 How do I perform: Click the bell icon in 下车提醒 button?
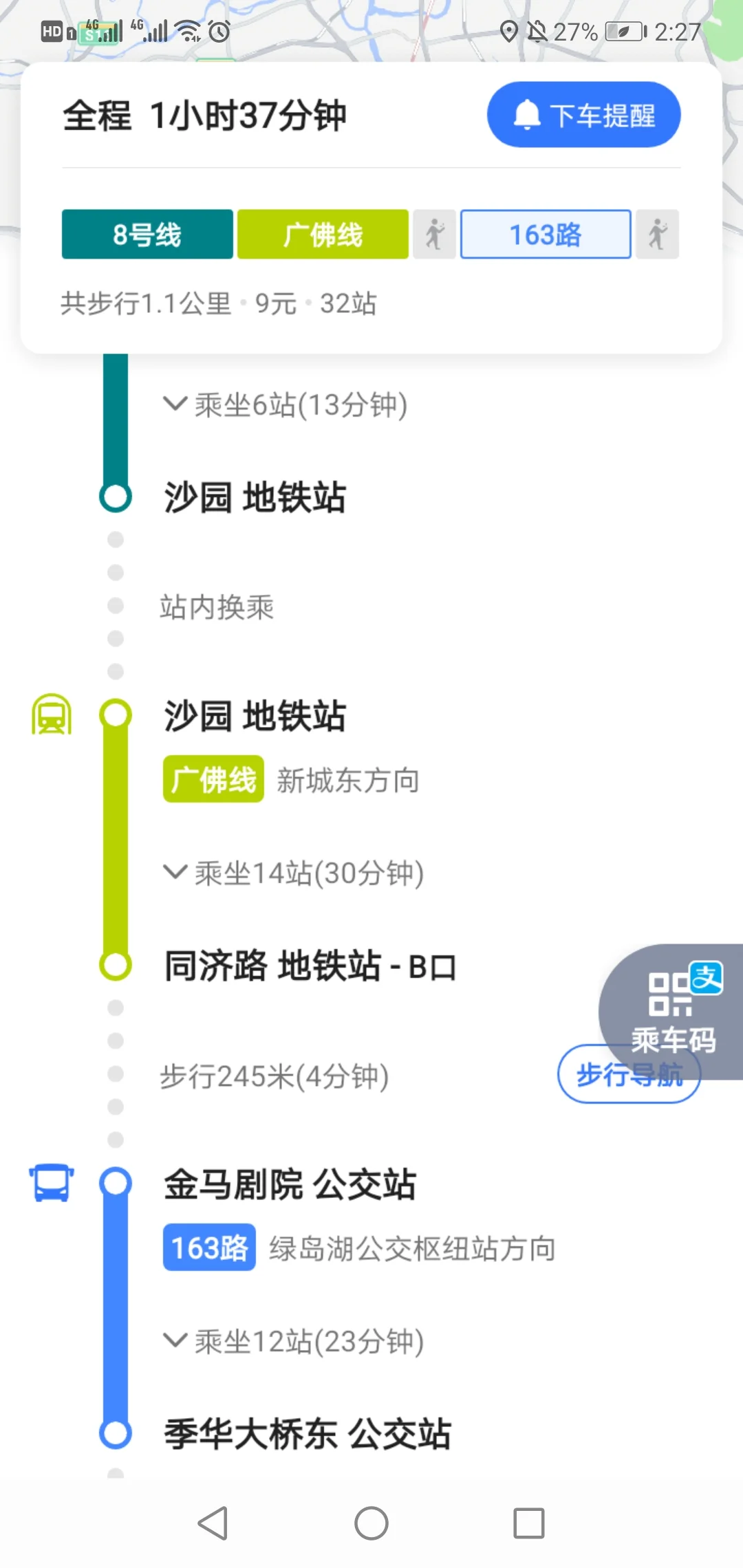pyautogui.click(x=526, y=115)
